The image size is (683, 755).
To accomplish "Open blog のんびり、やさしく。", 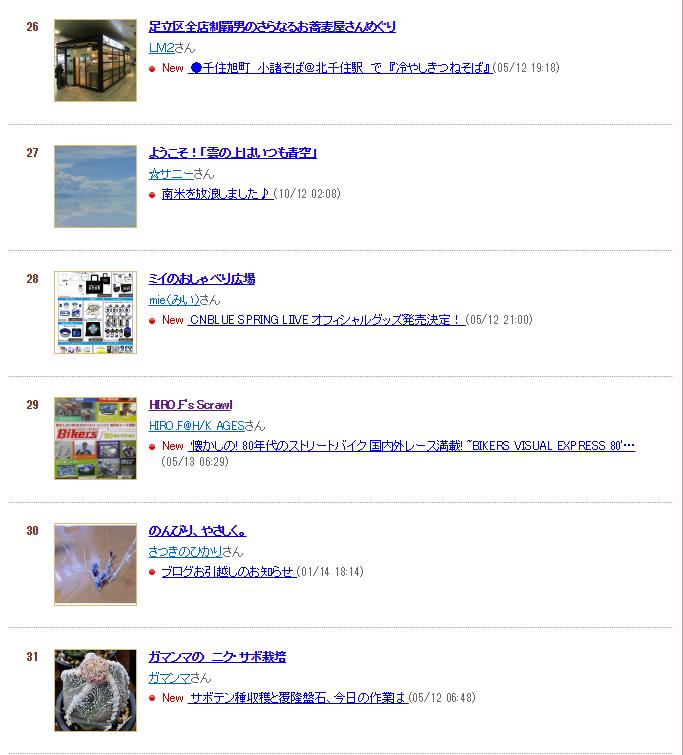I will point(198,531).
